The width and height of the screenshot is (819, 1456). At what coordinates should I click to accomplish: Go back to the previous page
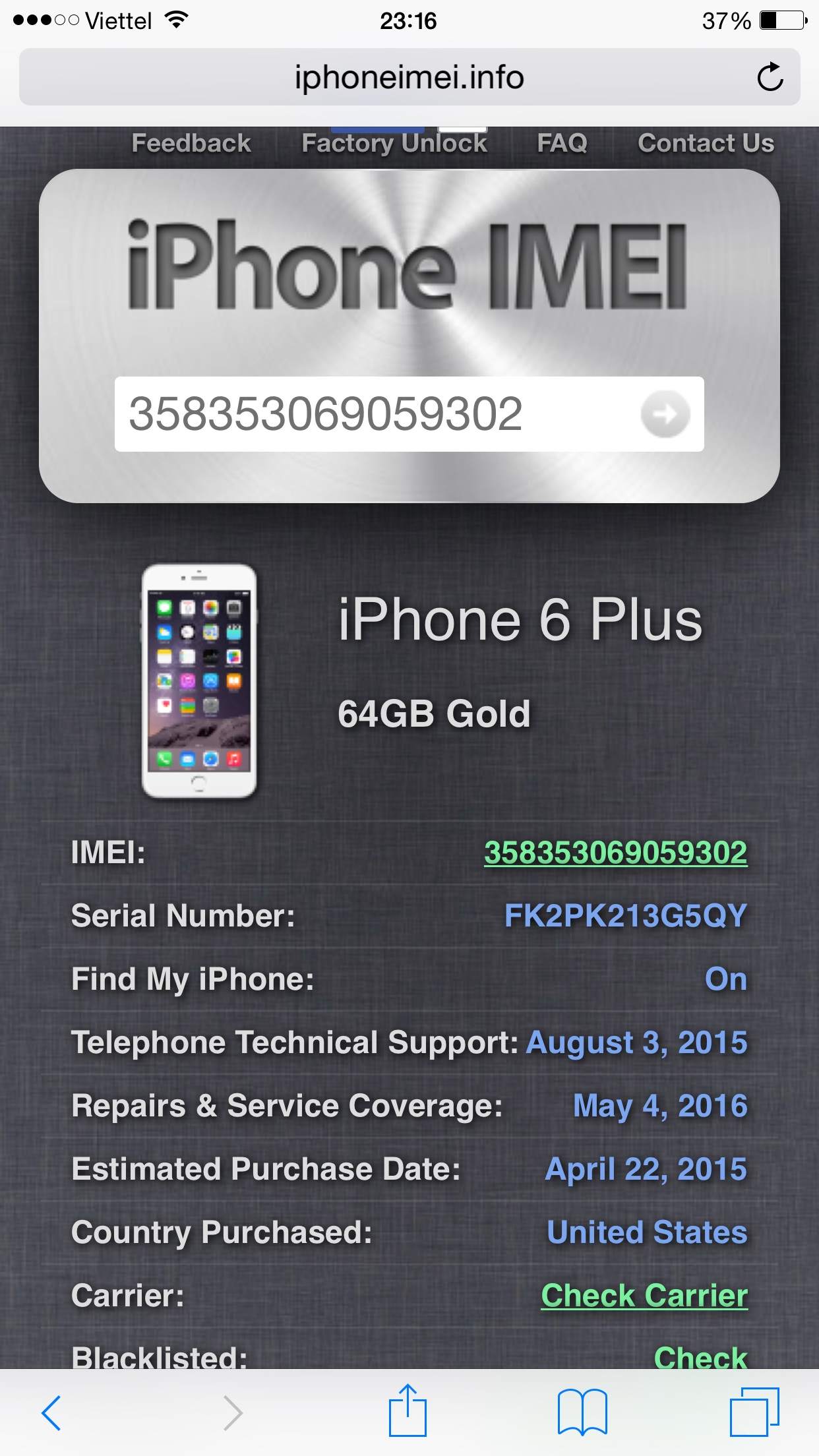click(x=51, y=1412)
